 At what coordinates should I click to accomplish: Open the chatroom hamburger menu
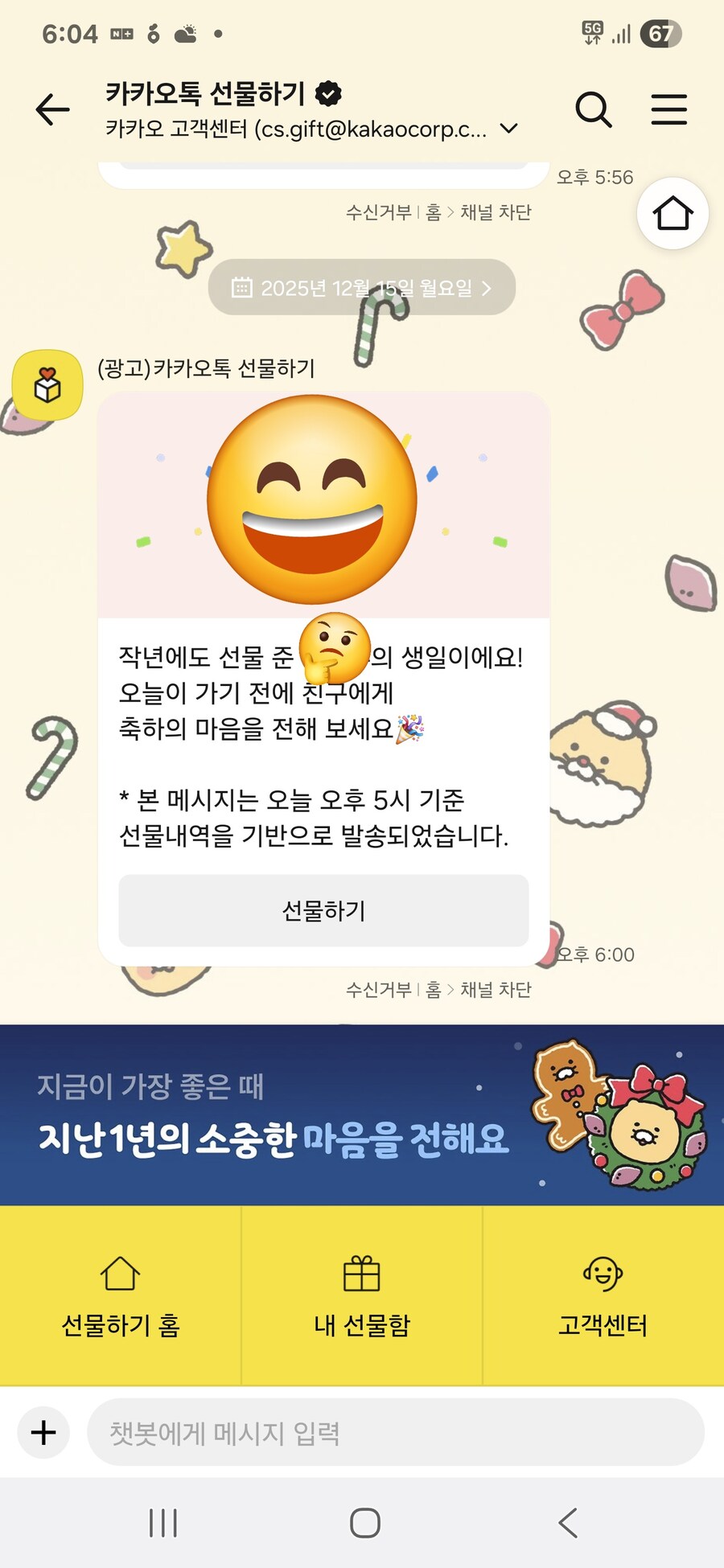tap(668, 110)
